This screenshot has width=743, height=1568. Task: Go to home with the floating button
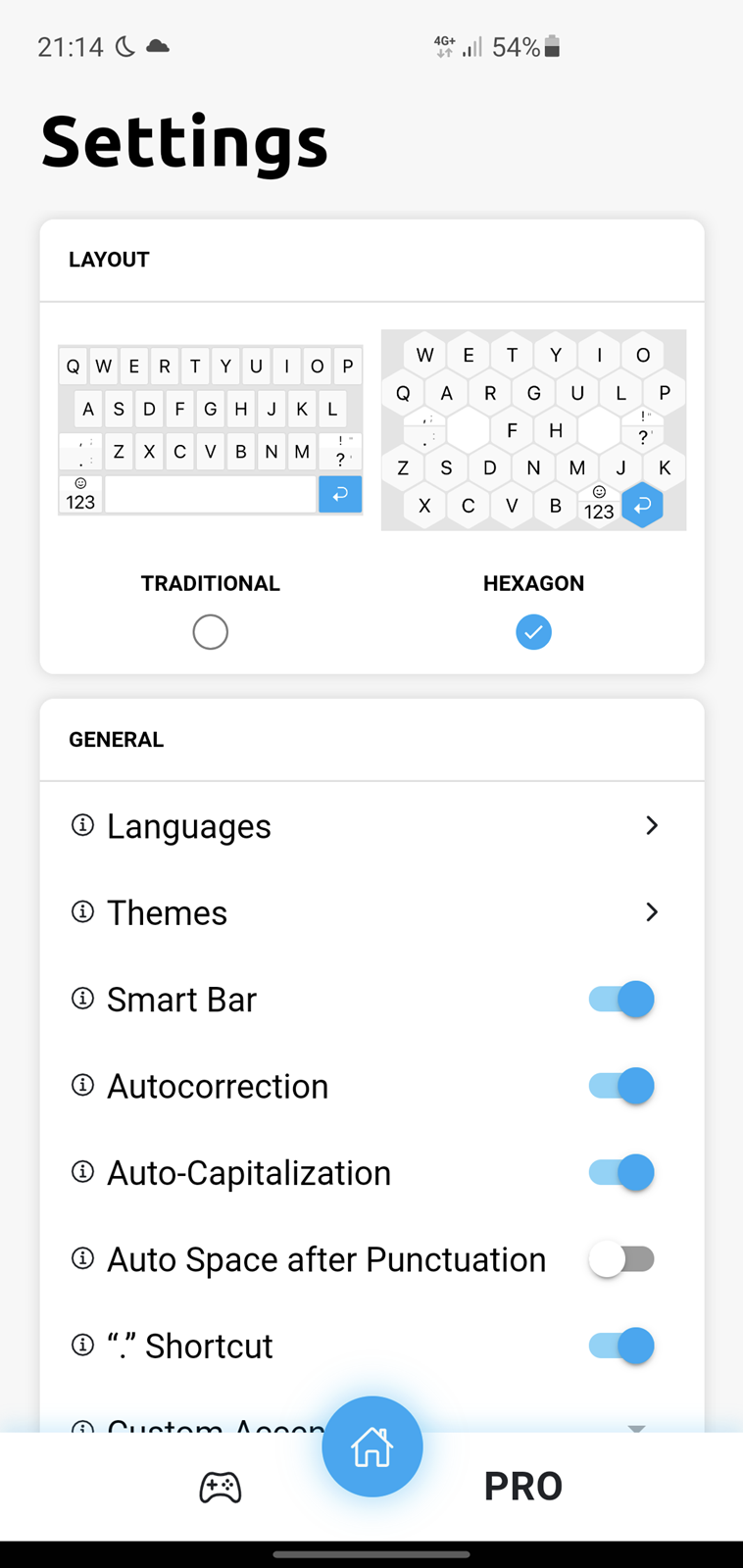[x=372, y=1446]
